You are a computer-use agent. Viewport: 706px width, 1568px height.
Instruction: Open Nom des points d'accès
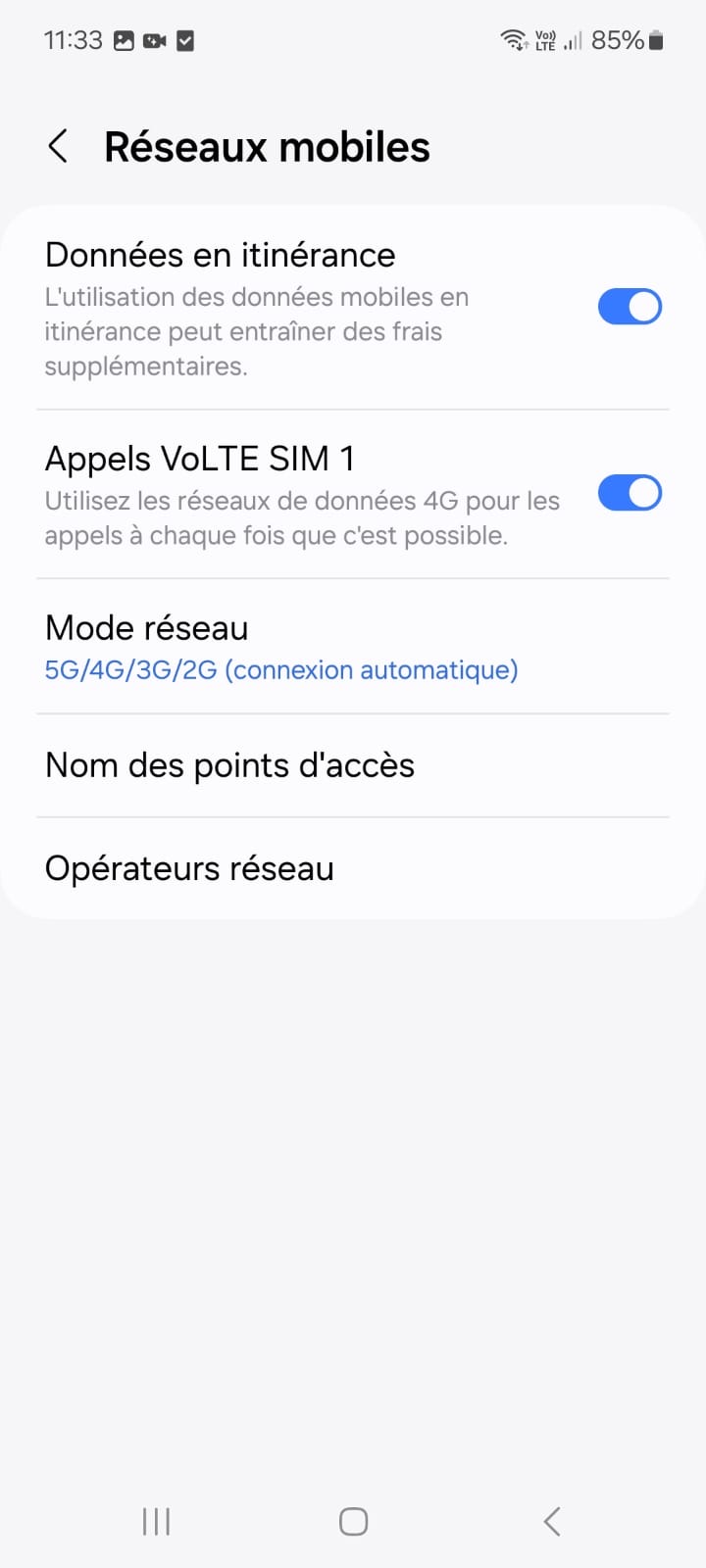coord(229,765)
